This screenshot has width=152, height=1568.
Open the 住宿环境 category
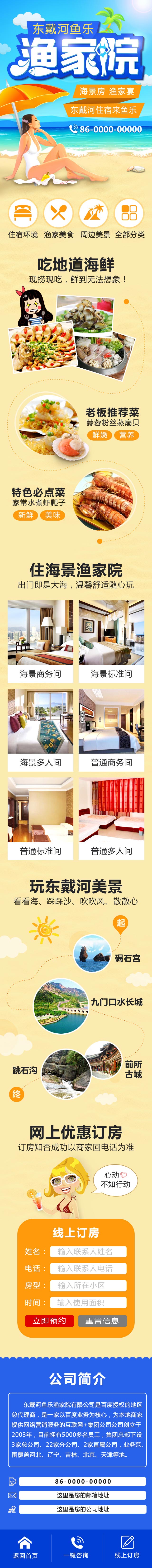[x=23, y=218]
